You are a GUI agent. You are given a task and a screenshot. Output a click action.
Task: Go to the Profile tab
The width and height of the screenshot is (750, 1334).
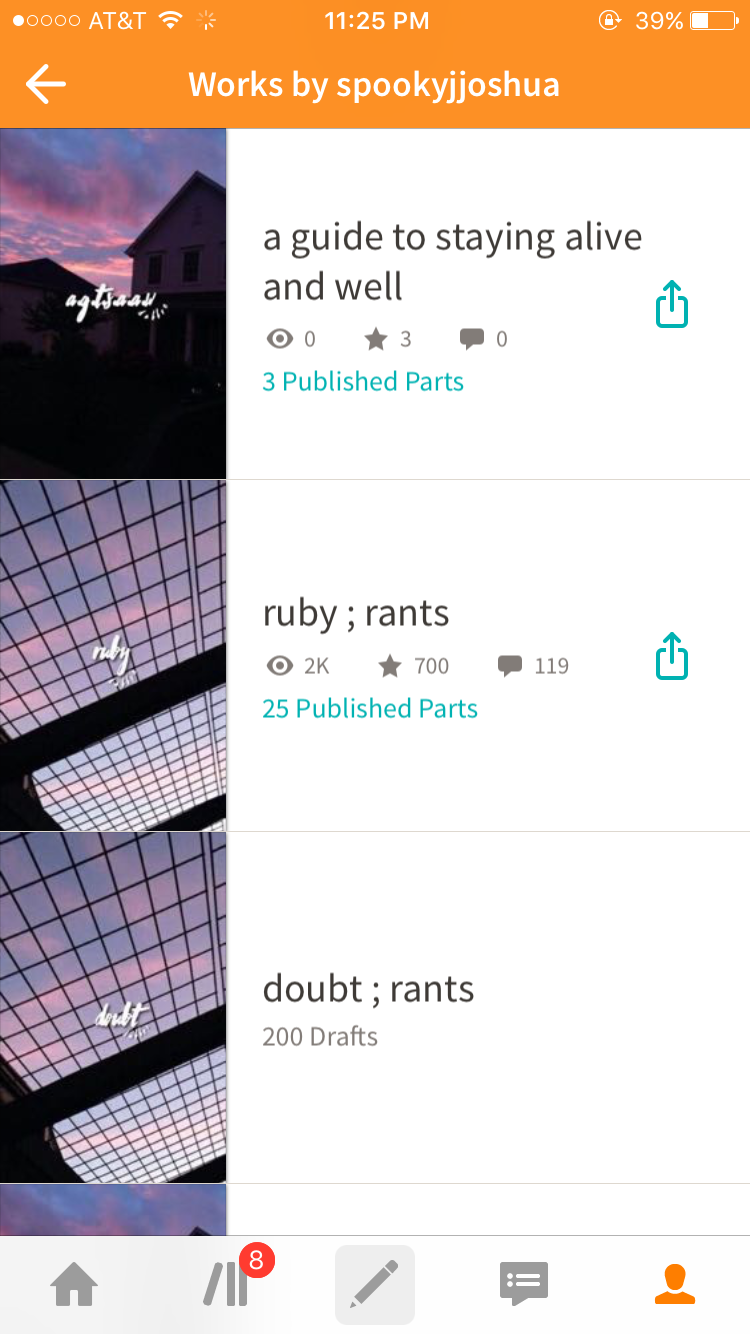point(675,1285)
